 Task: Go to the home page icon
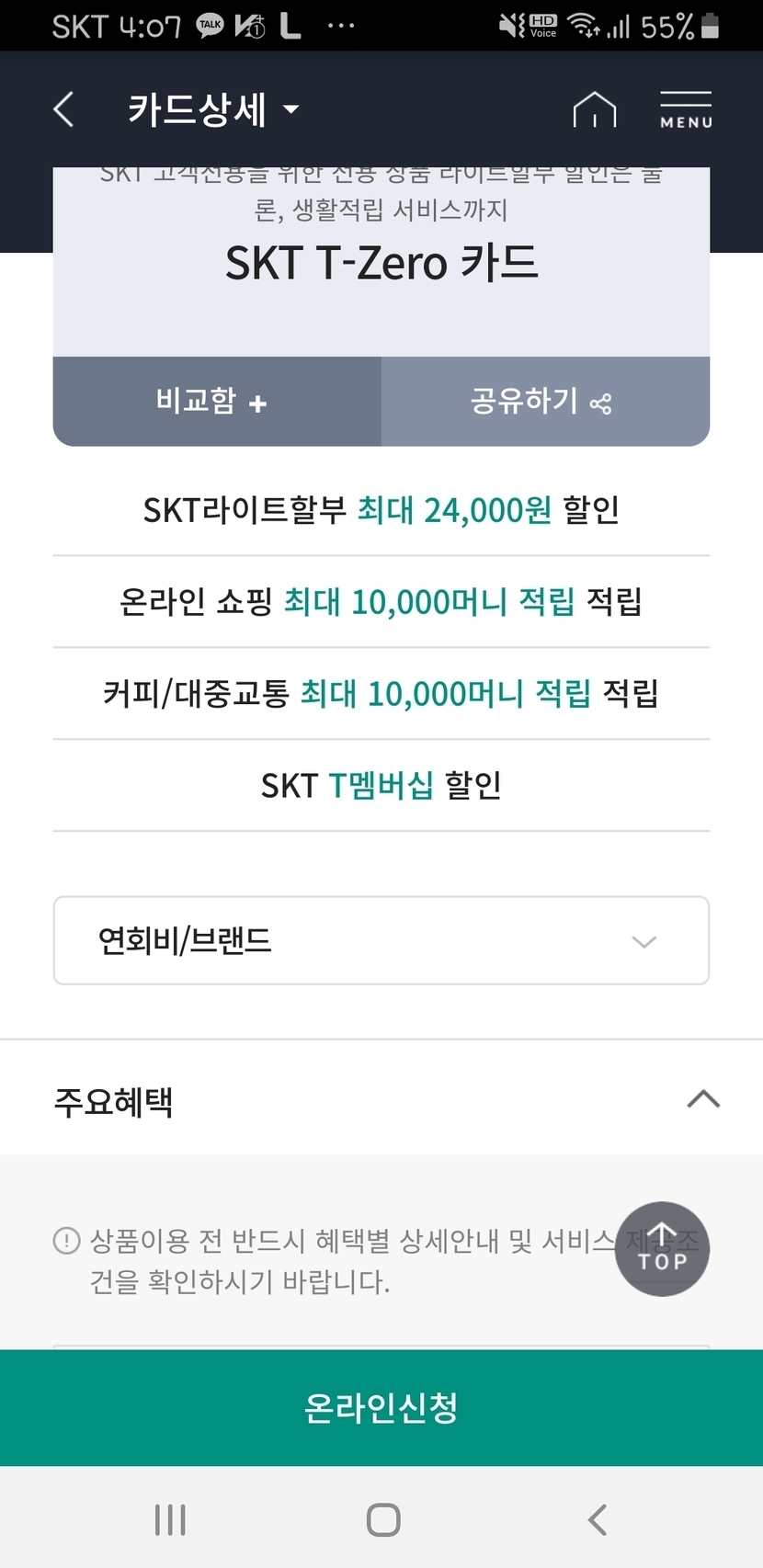pyautogui.click(x=594, y=109)
